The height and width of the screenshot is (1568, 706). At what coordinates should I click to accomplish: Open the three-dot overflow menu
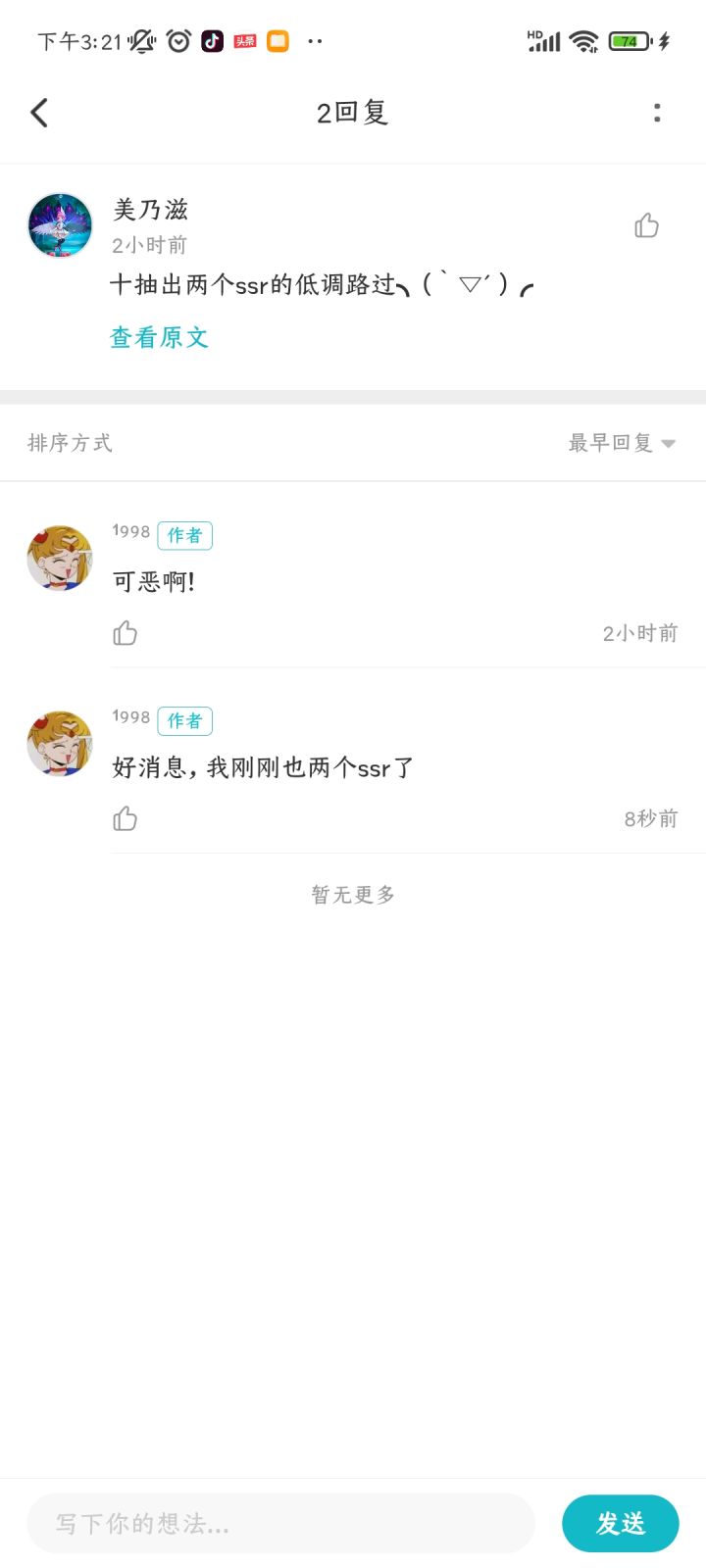click(x=657, y=113)
